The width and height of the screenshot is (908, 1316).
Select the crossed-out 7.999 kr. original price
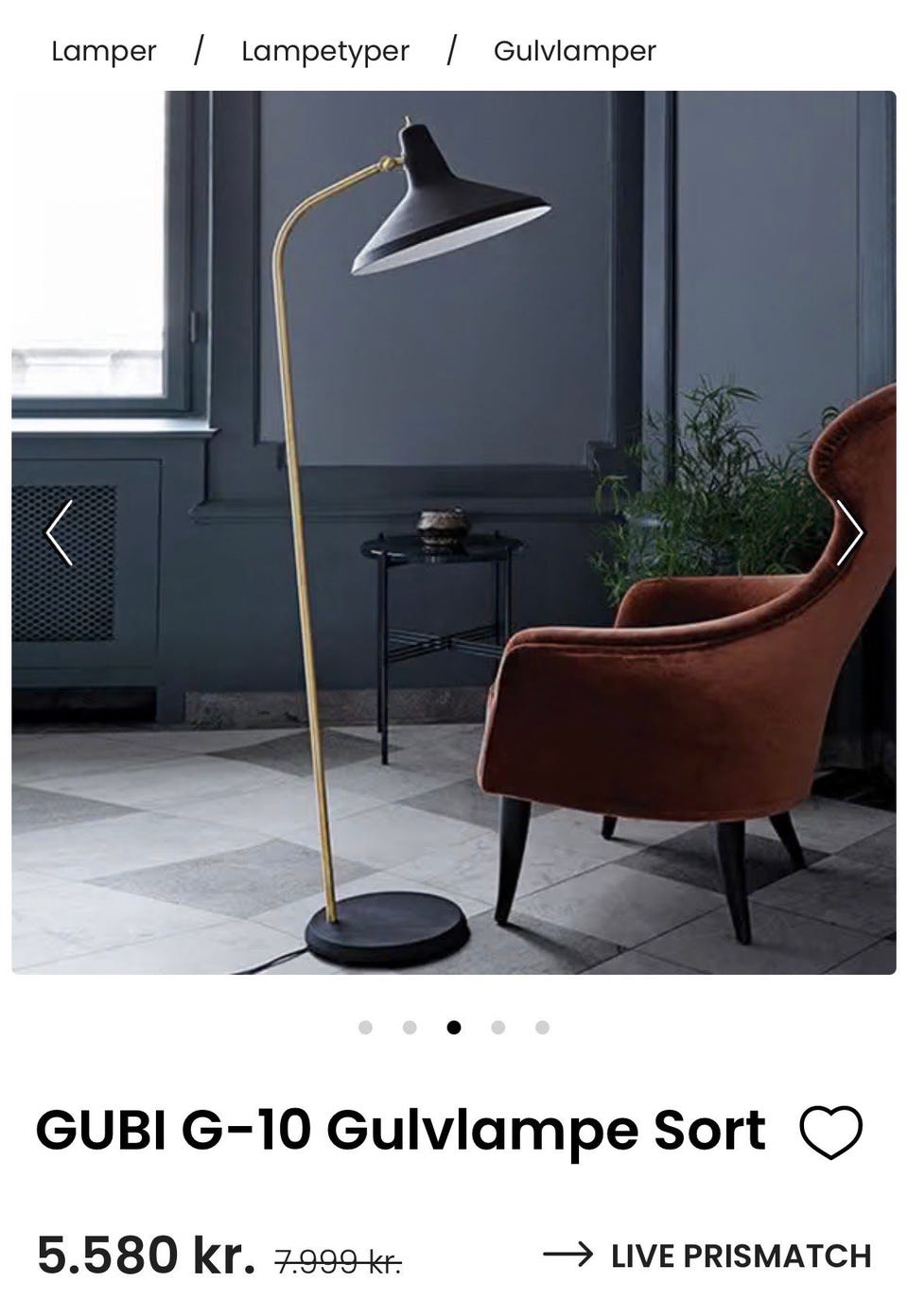[x=340, y=1261]
